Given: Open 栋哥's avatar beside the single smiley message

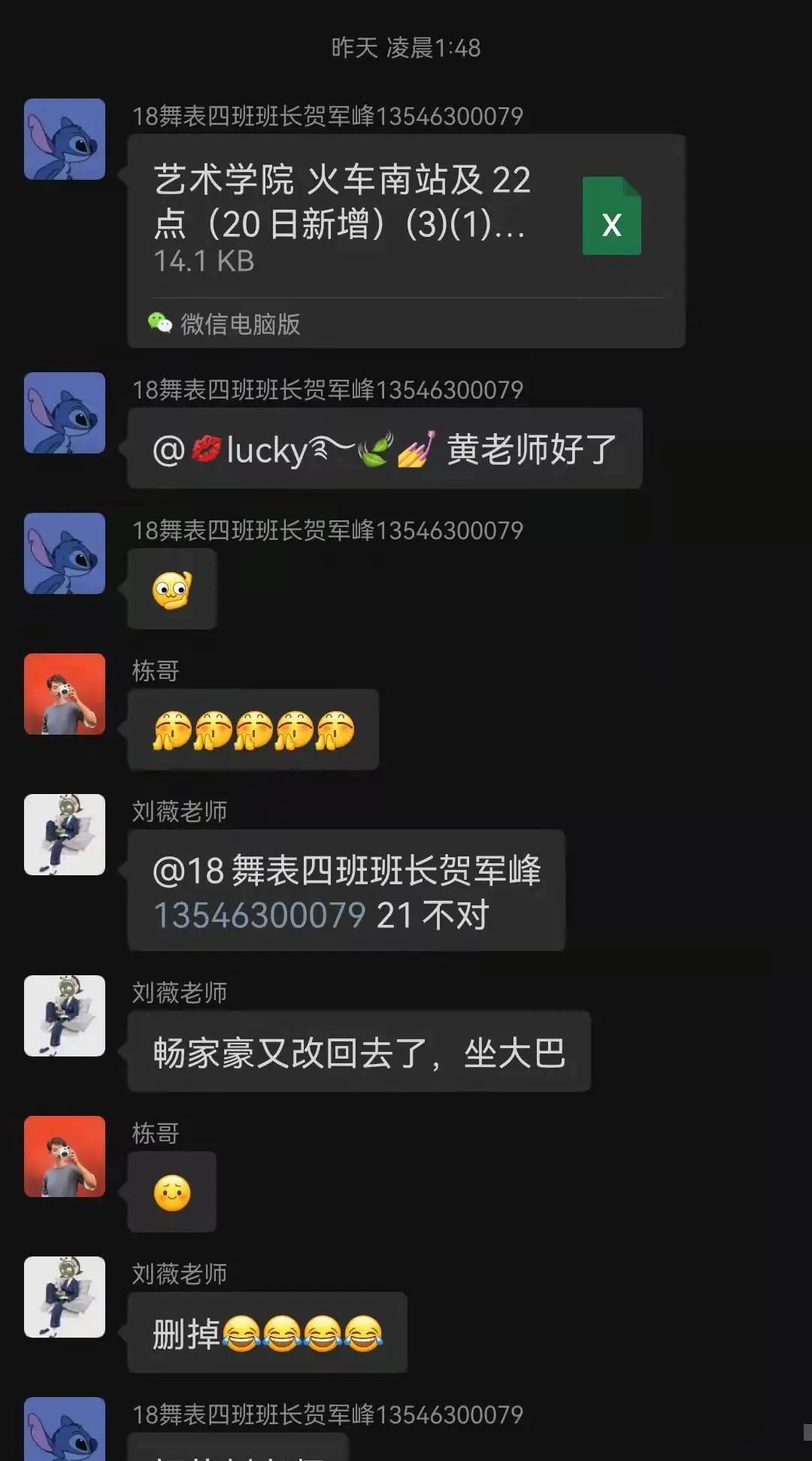Looking at the screenshot, I should (x=65, y=1156).
